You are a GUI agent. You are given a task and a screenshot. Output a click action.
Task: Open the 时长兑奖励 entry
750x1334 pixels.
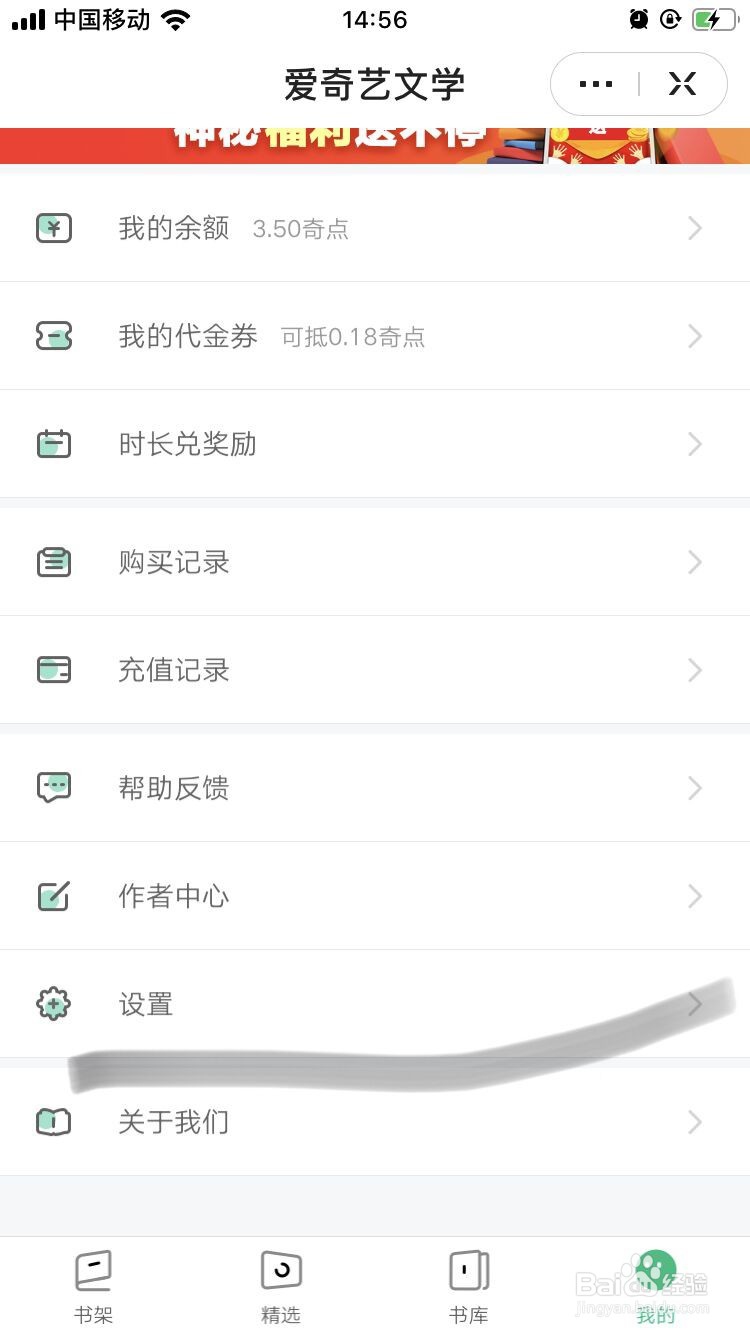pos(375,444)
